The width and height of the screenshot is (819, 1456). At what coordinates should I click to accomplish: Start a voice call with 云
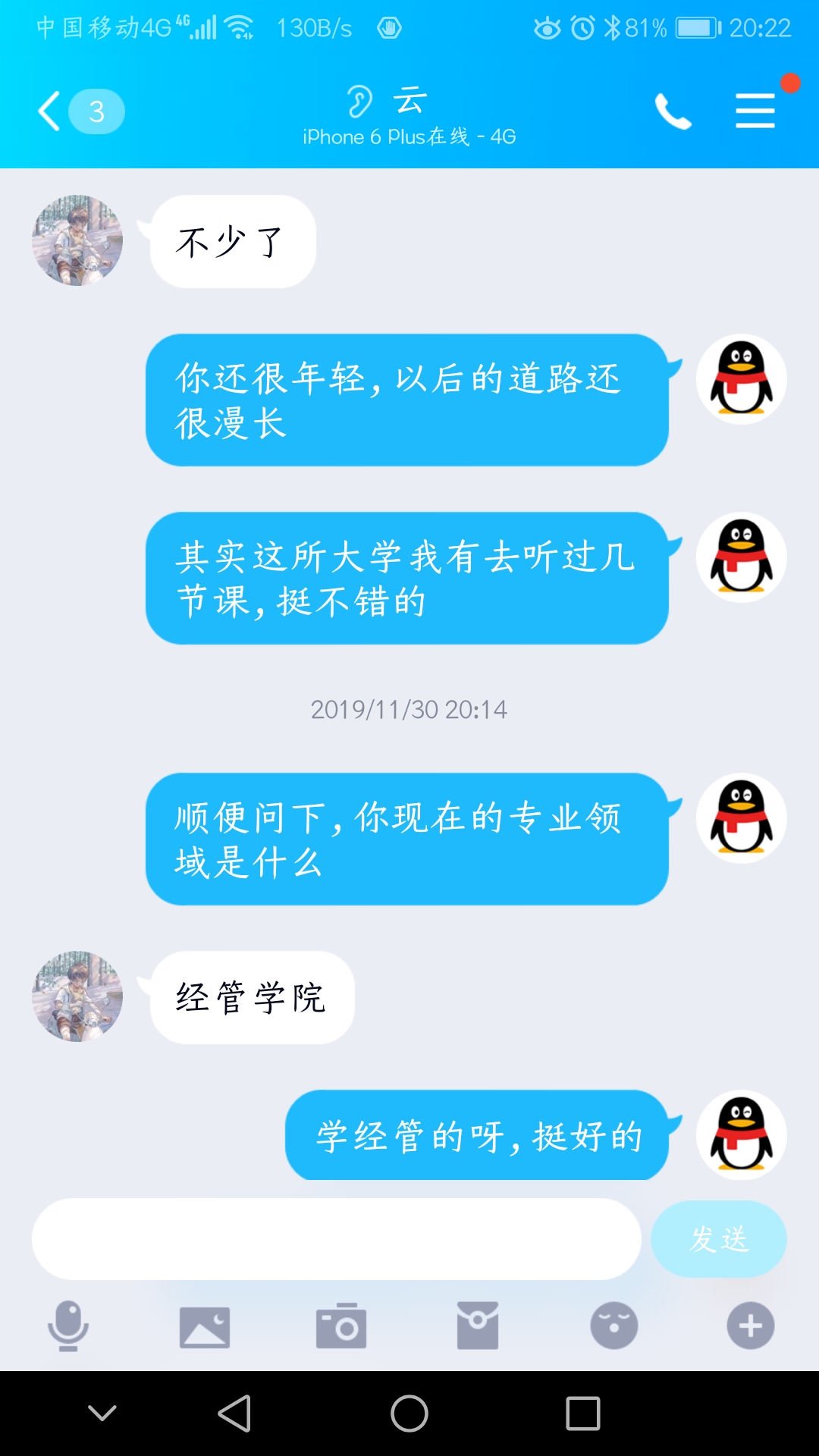(673, 111)
